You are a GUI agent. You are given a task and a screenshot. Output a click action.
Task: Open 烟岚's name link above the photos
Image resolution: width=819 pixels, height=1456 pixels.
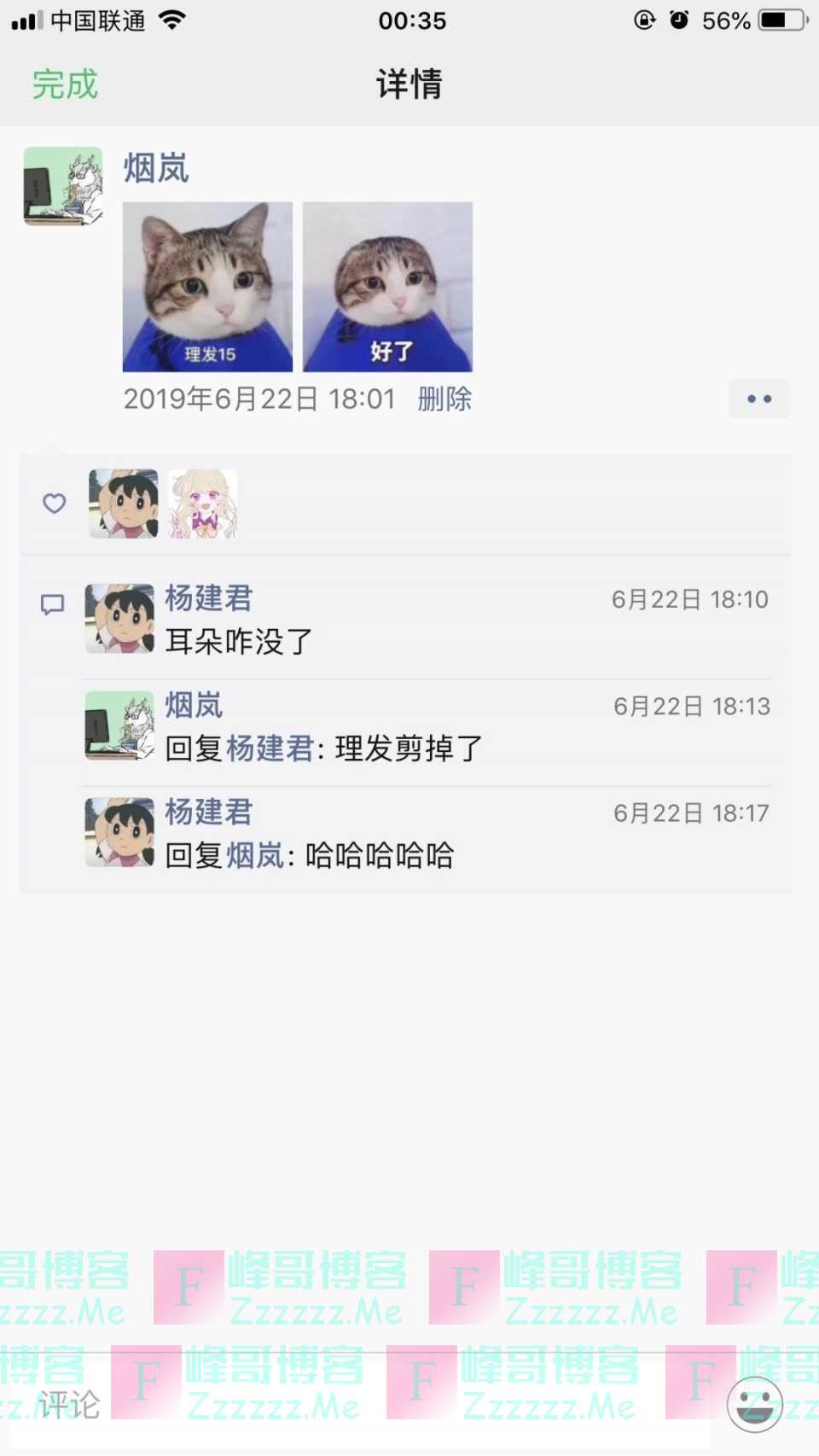tap(156, 168)
